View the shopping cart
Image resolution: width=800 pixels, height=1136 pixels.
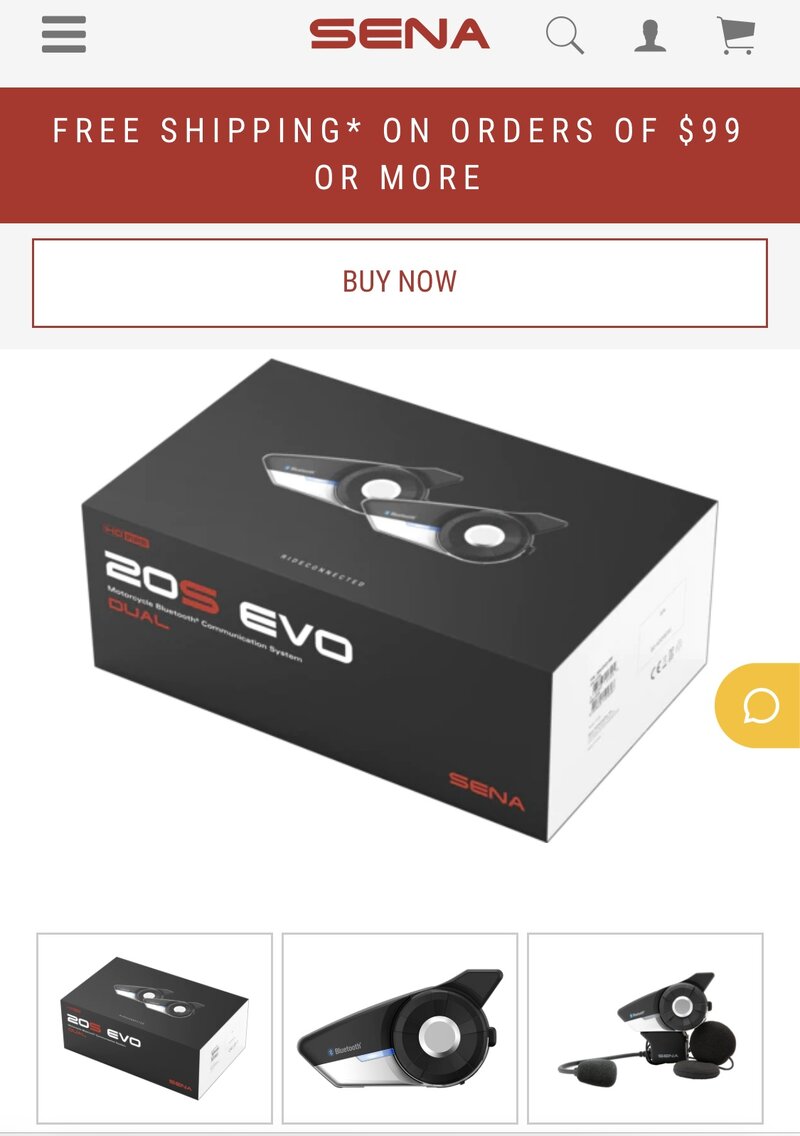point(736,35)
